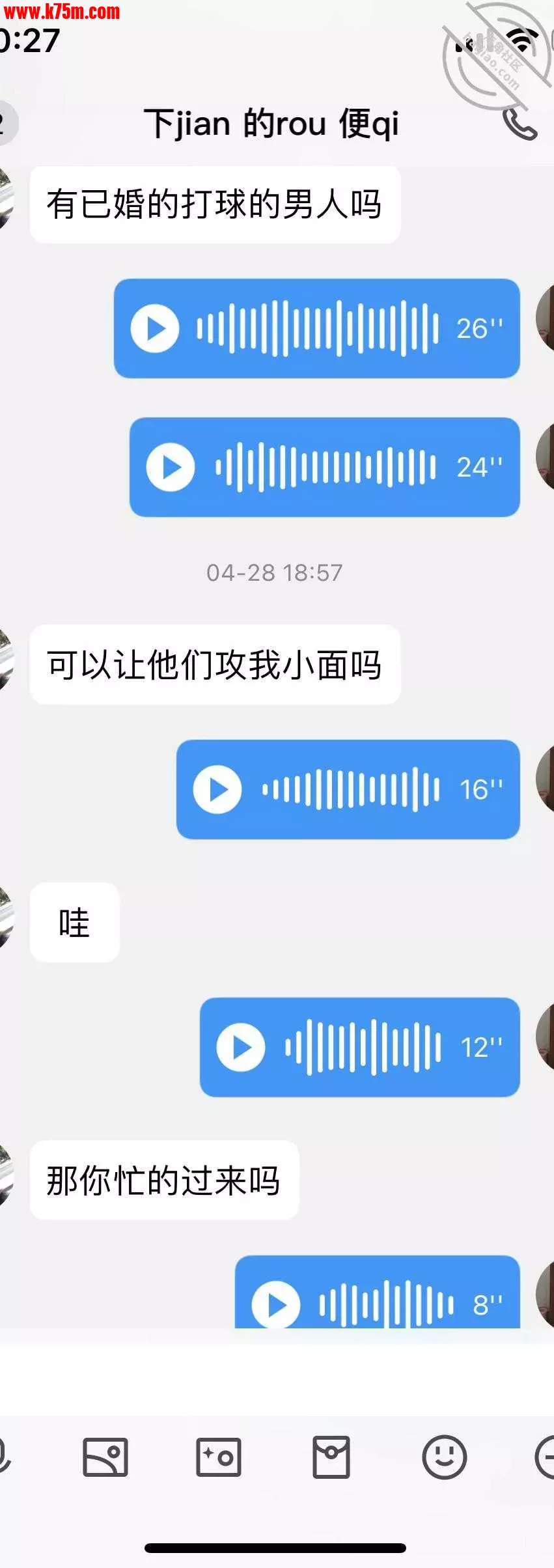The image size is (554, 1568).
Task: Send a red envelope
Action: (x=331, y=1457)
